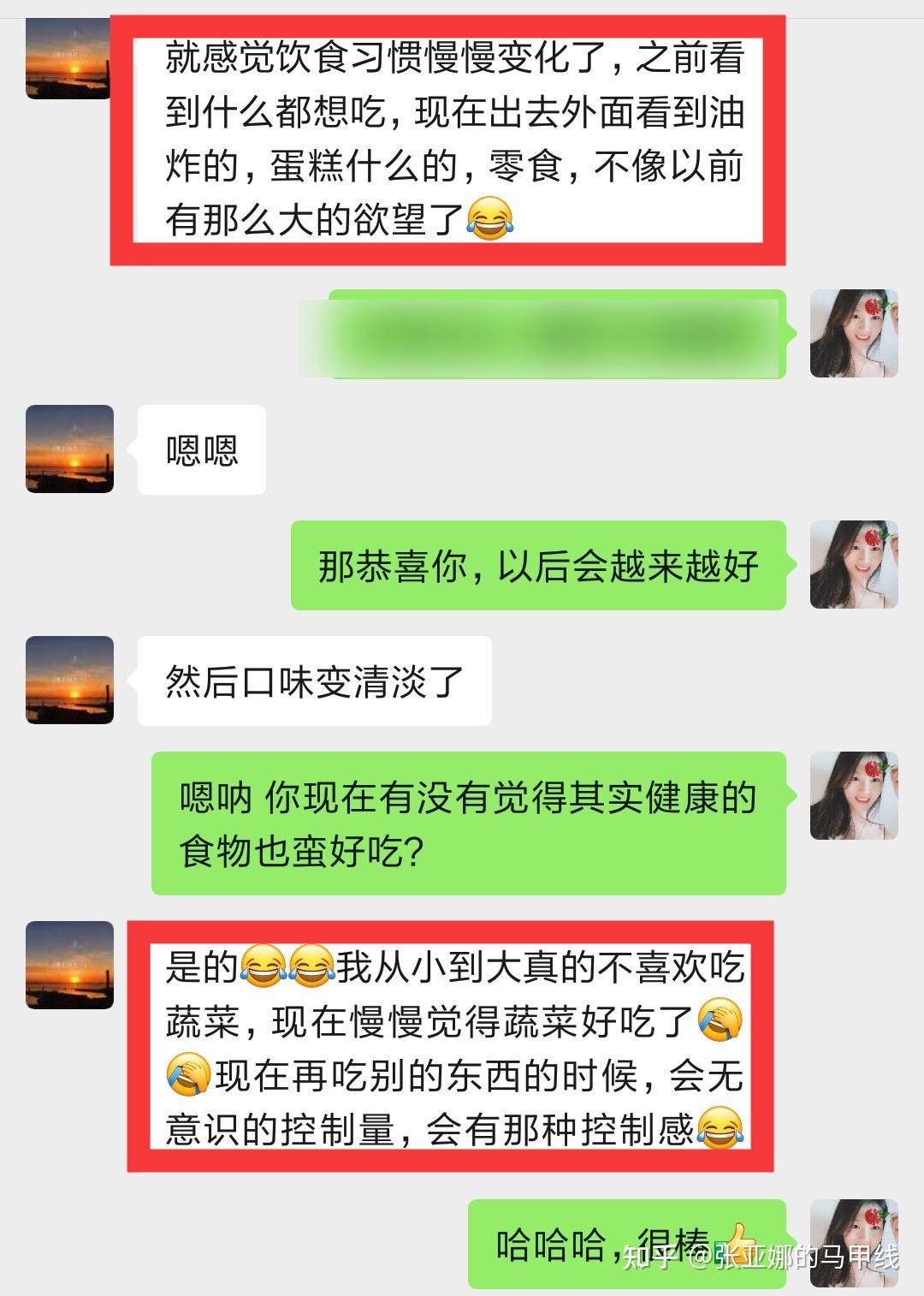Select the 然后口味变清淡了 message bubble

[317, 681]
